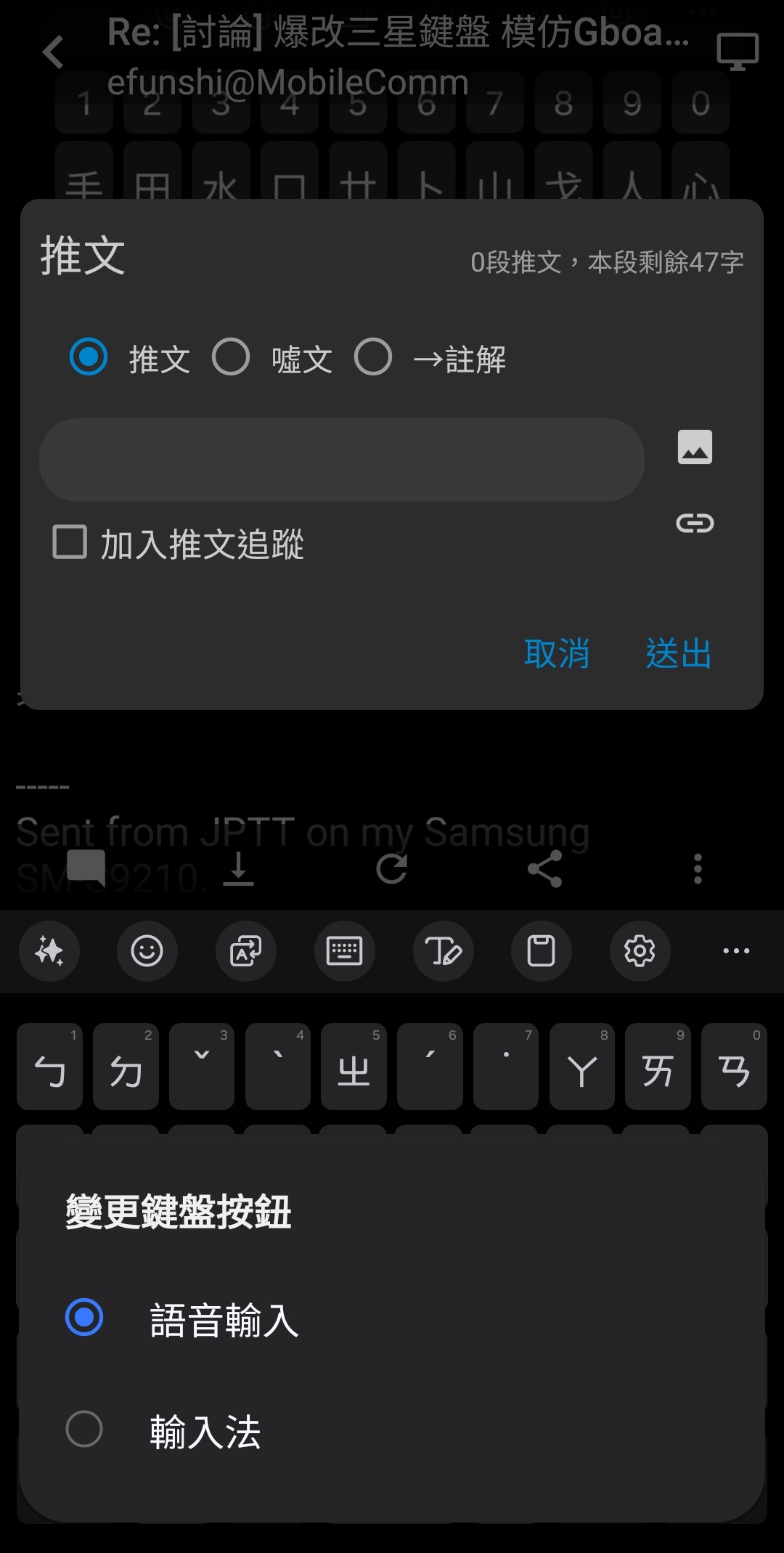The height and width of the screenshot is (1553, 784).
Task: Insert a link into the comment
Action: [695, 523]
